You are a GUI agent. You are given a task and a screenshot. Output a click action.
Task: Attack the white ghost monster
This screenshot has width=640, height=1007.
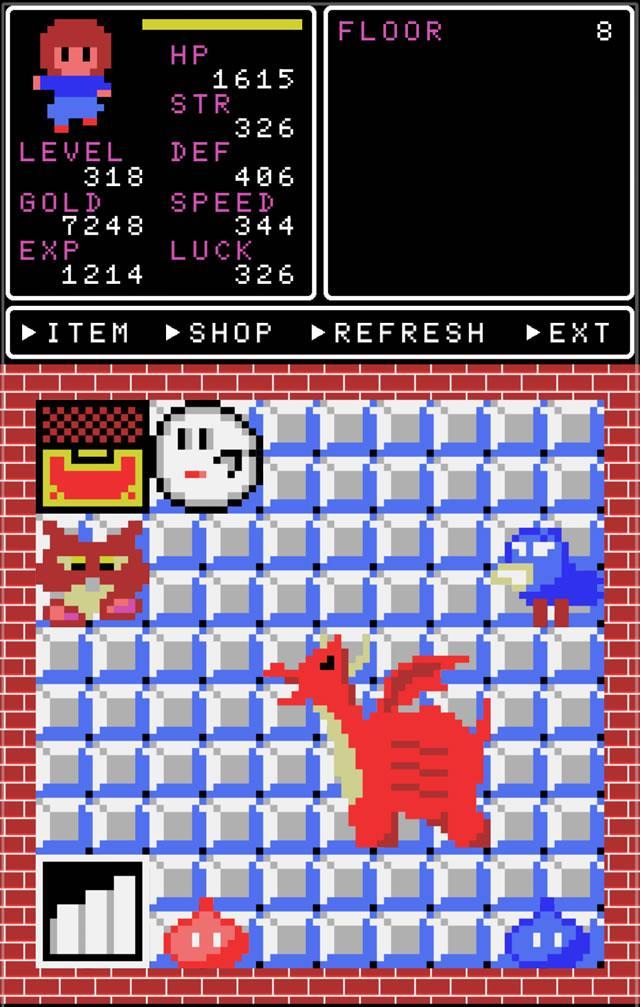point(208,456)
